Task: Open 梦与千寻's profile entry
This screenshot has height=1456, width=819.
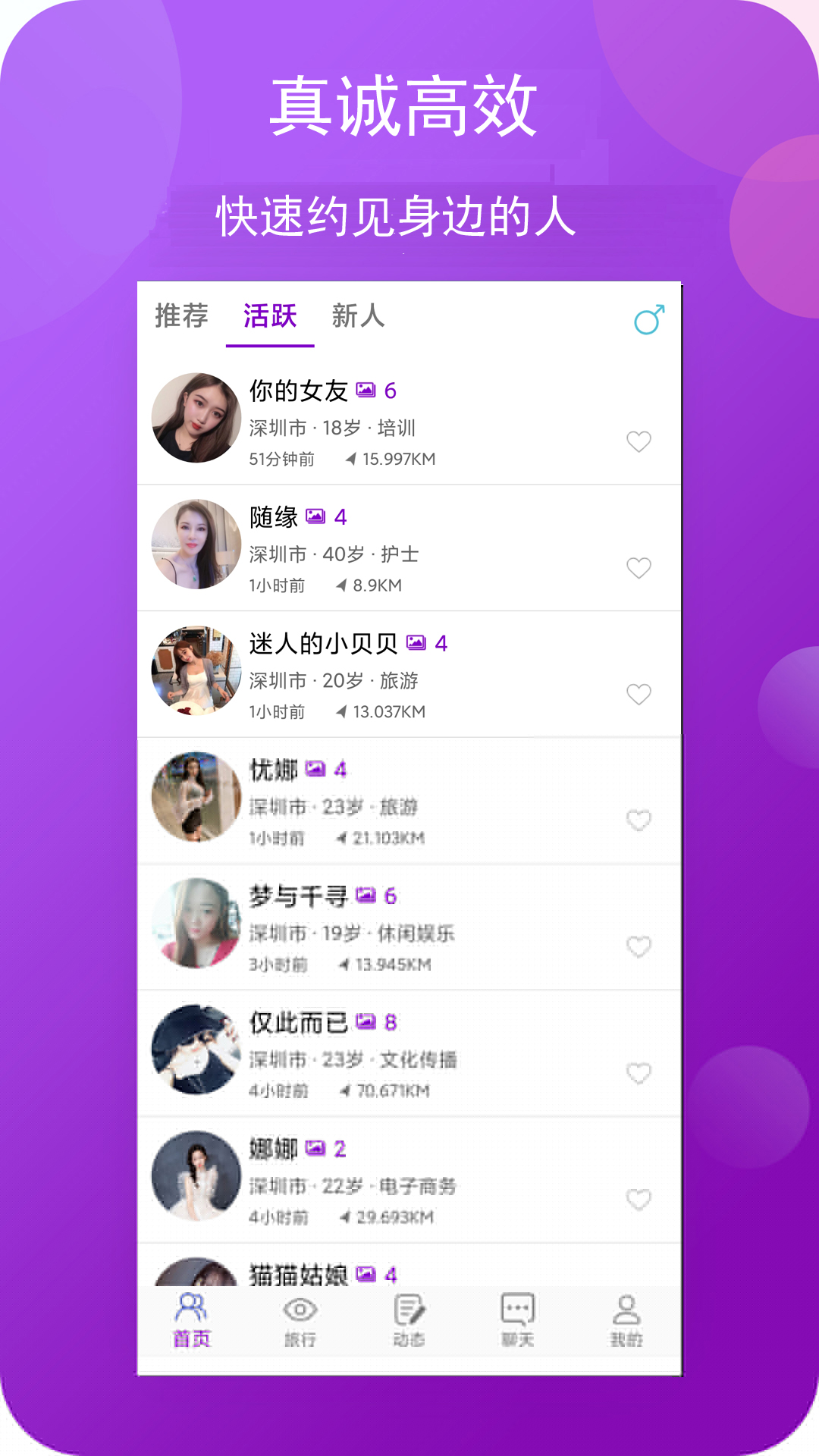Action: [x=341, y=926]
